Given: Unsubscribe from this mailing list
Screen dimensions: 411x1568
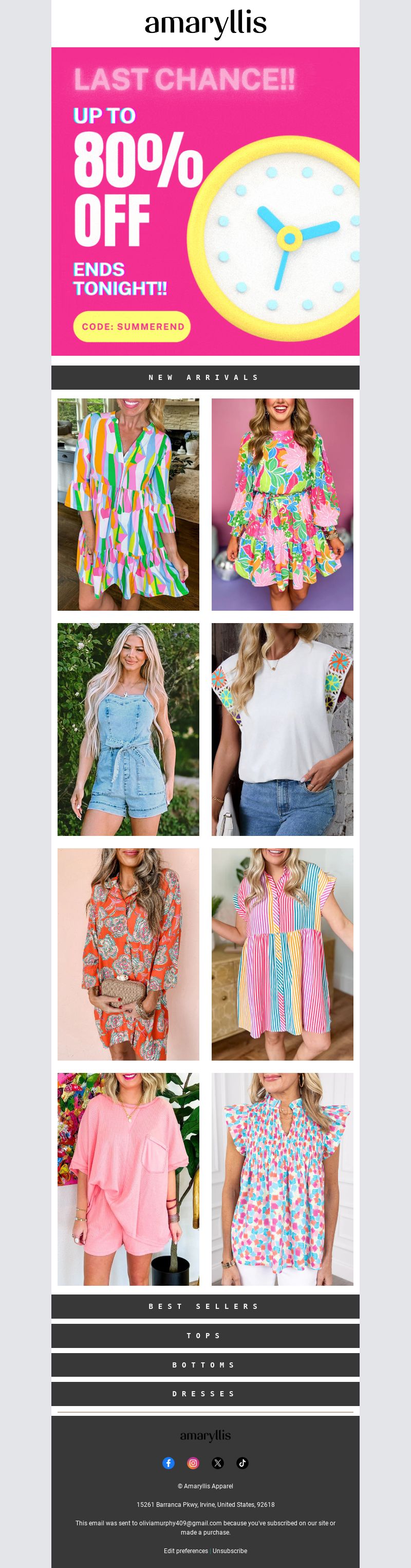Looking at the screenshot, I should [230, 1551].
